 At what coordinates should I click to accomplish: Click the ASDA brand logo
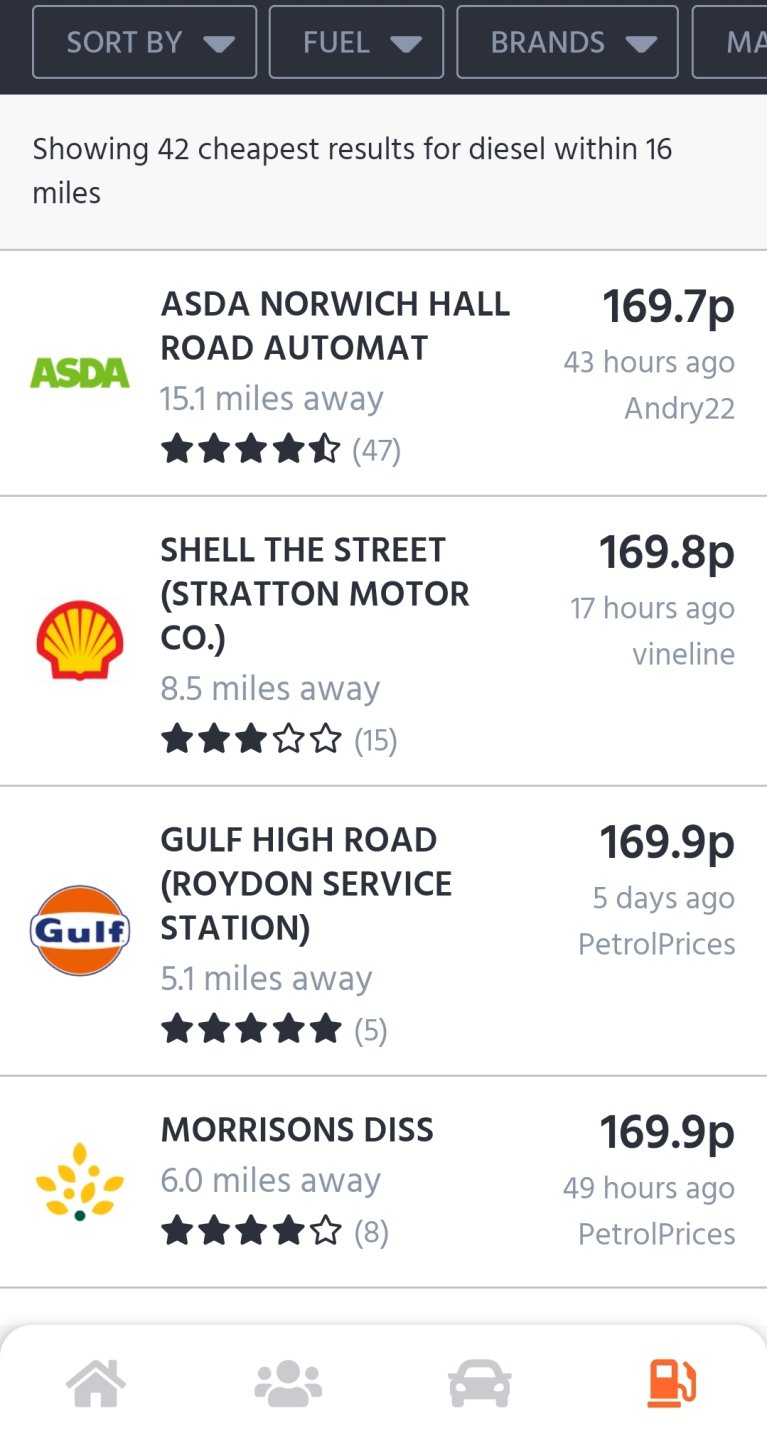79,374
